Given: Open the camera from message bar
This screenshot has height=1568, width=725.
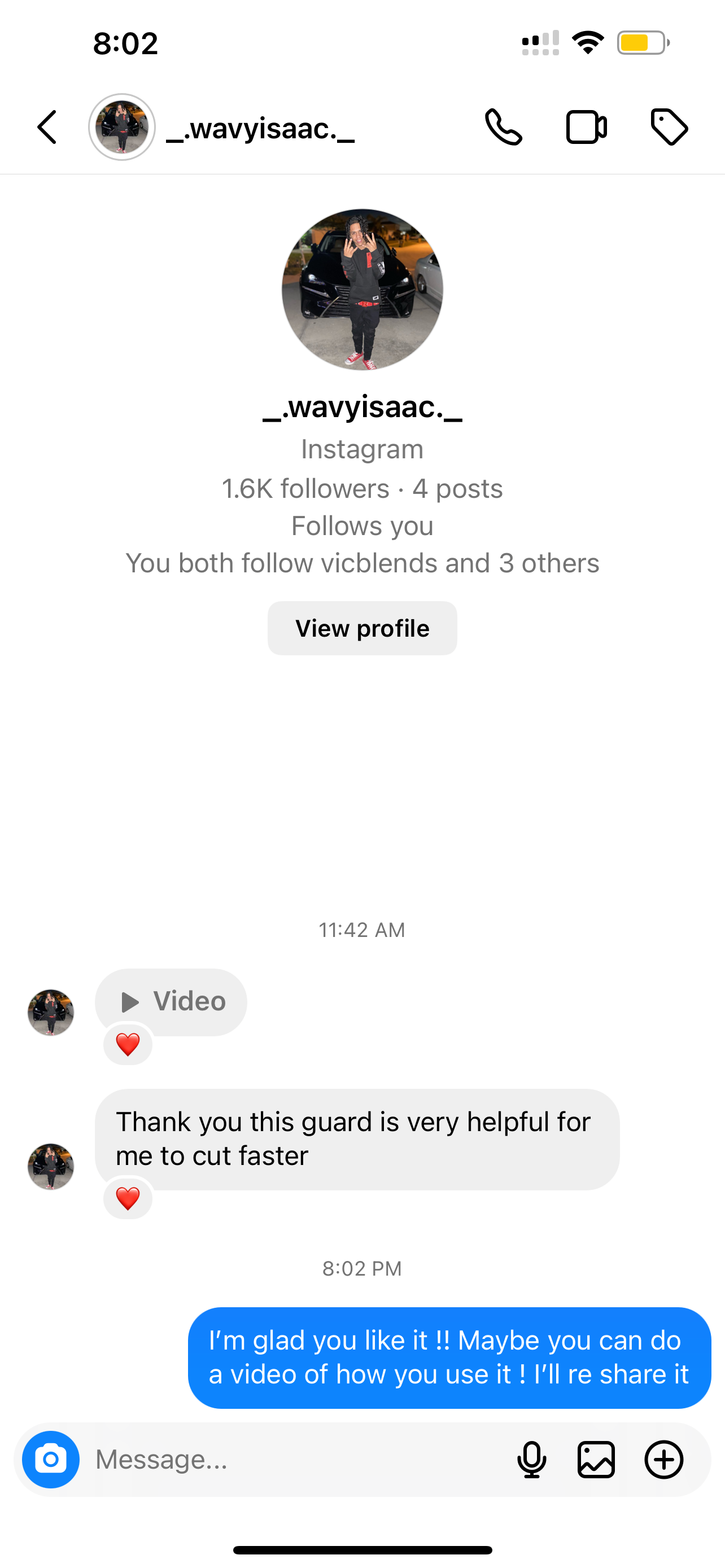Looking at the screenshot, I should point(50,1459).
